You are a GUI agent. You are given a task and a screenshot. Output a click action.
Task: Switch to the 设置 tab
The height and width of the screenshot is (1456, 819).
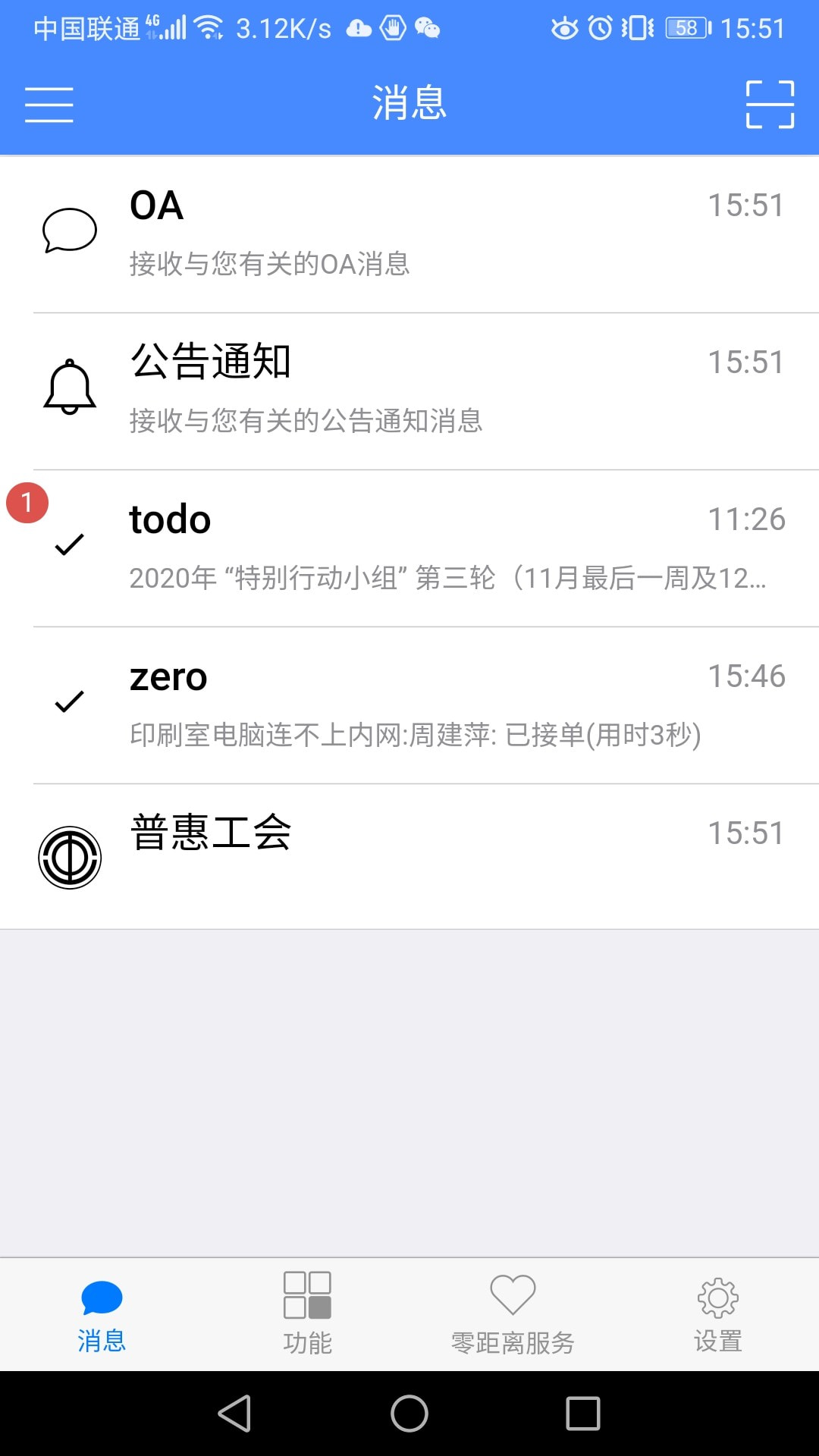pyautogui.click(x=718, y=1316)
